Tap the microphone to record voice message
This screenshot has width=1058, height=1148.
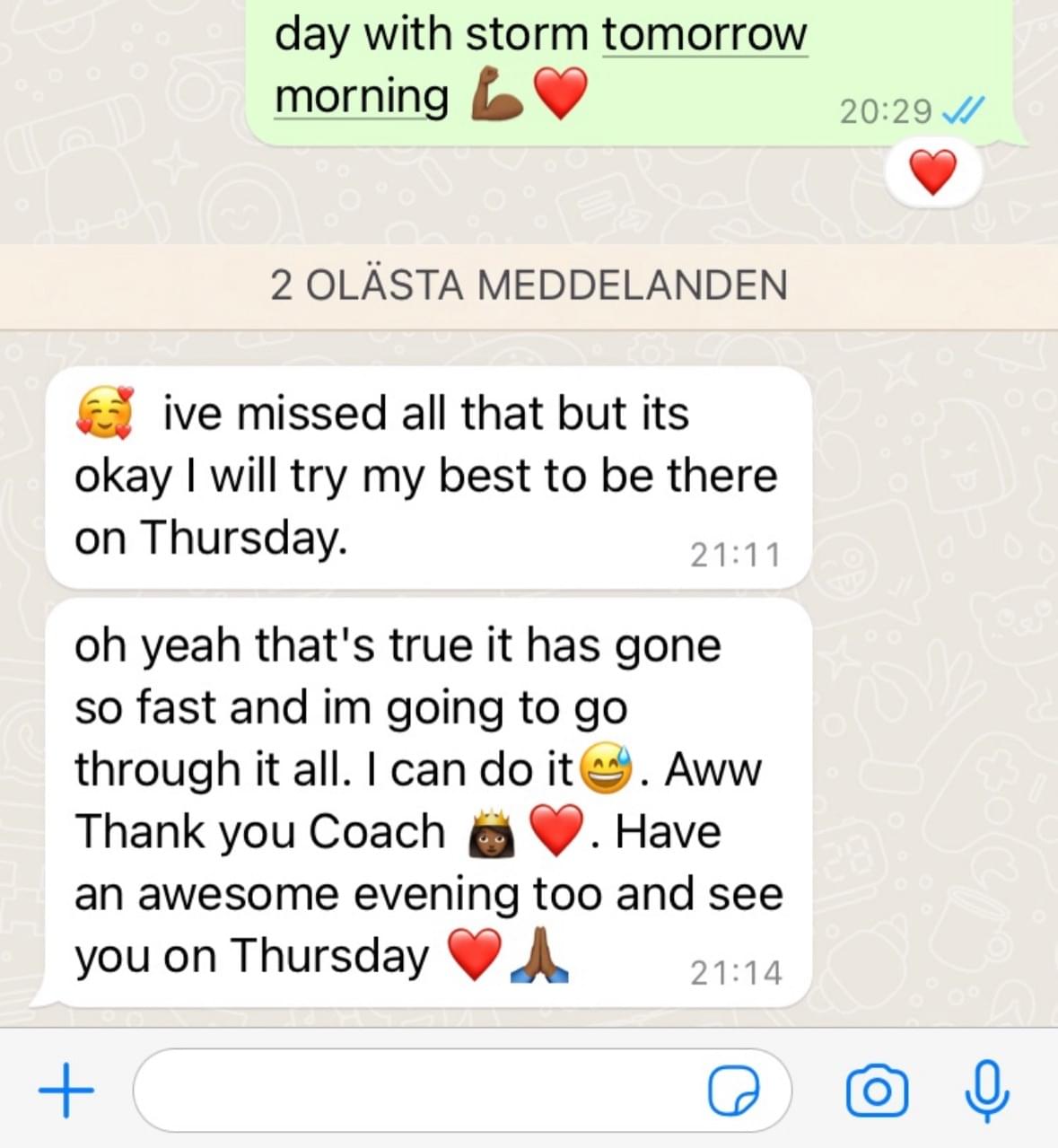[x=987, y=1089]
